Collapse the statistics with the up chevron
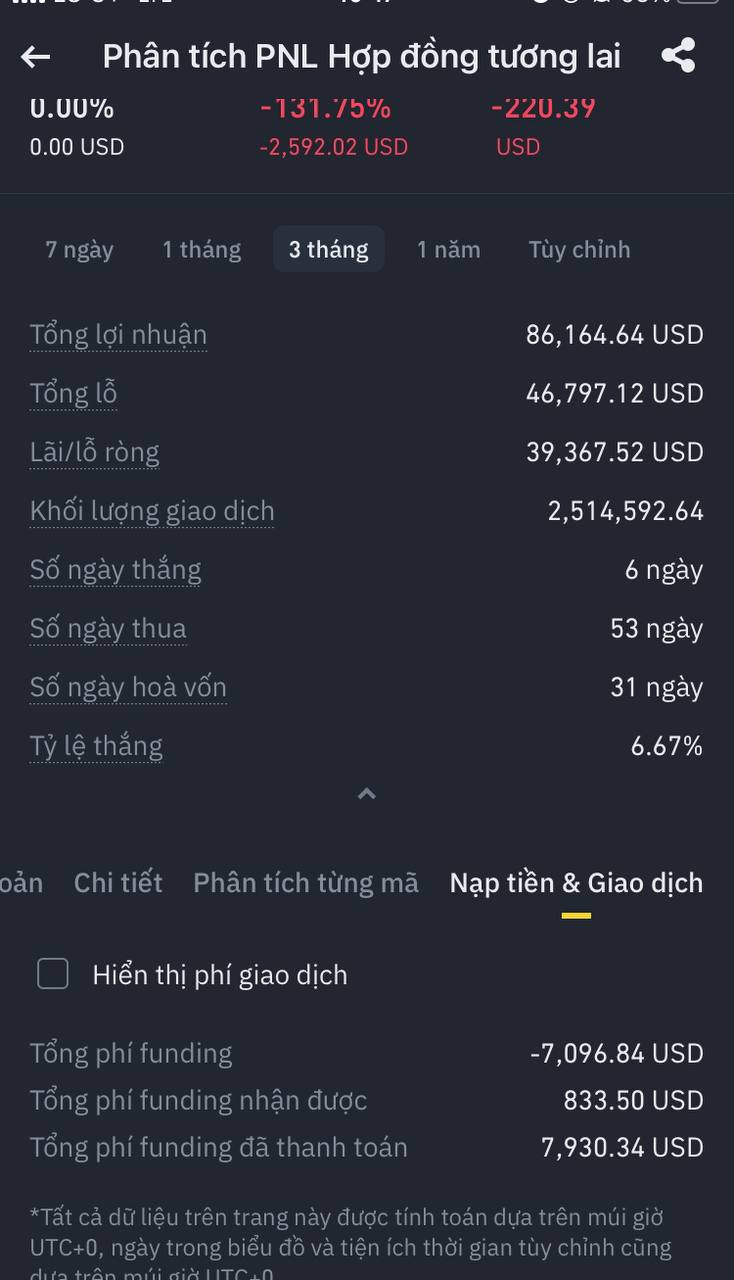This screenshot has width=734, height=1280. pos(367,794)
